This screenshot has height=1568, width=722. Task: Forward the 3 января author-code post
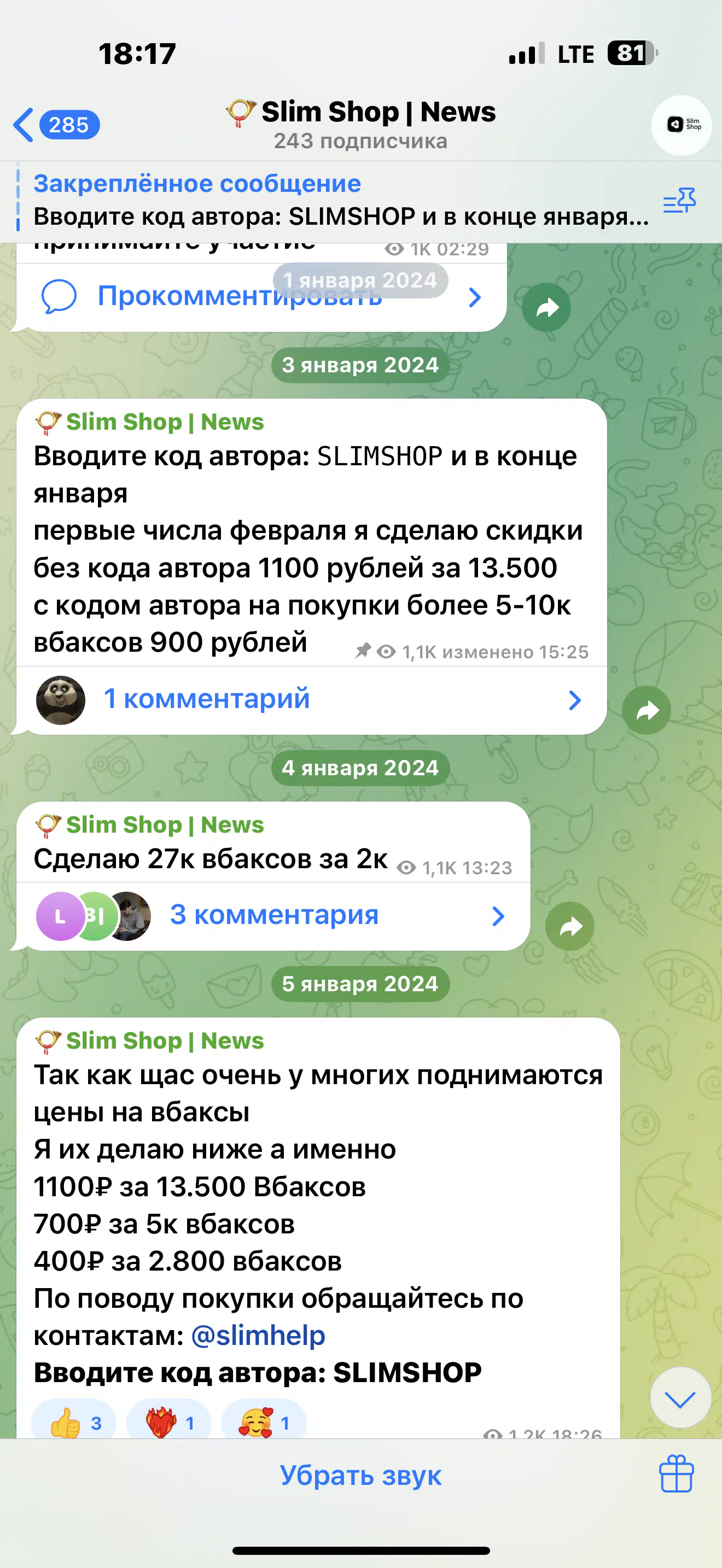(647, 710)
